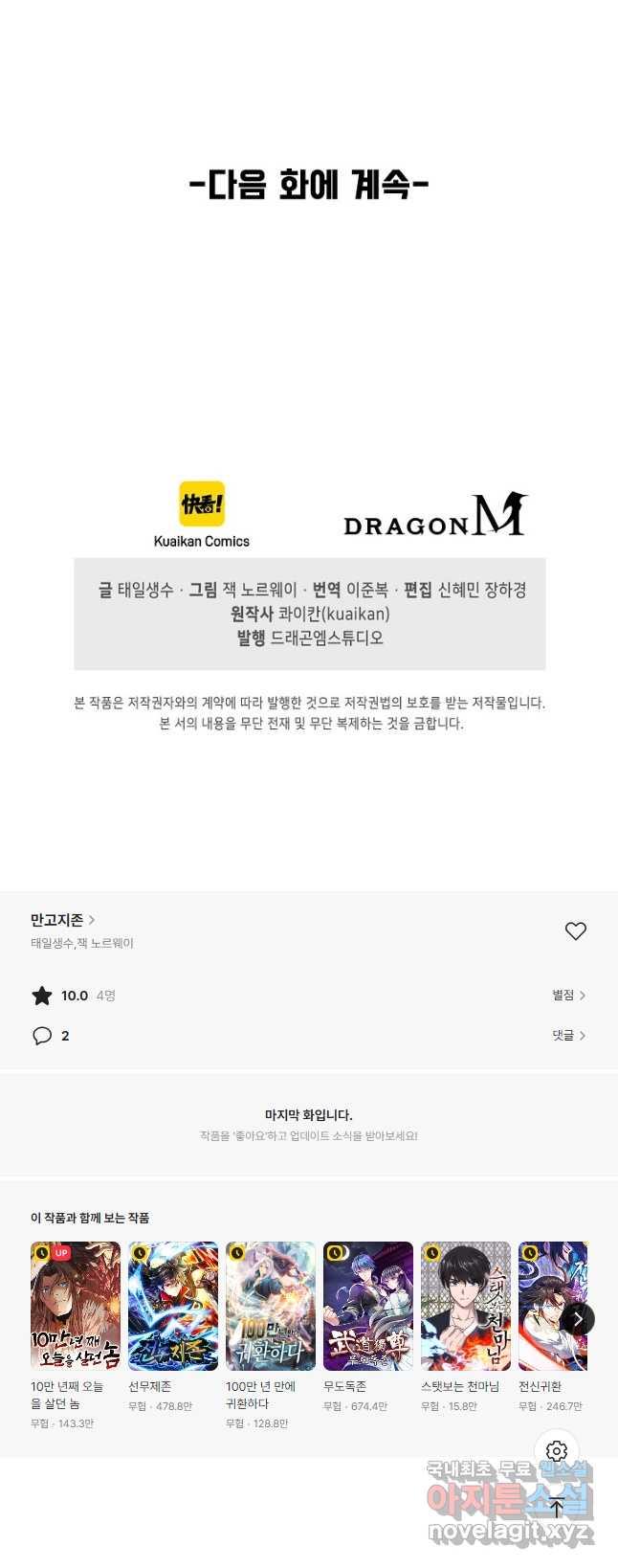Like this series with the heart icon
This screenshot has width=618, height=1568.
coord(575,930)
